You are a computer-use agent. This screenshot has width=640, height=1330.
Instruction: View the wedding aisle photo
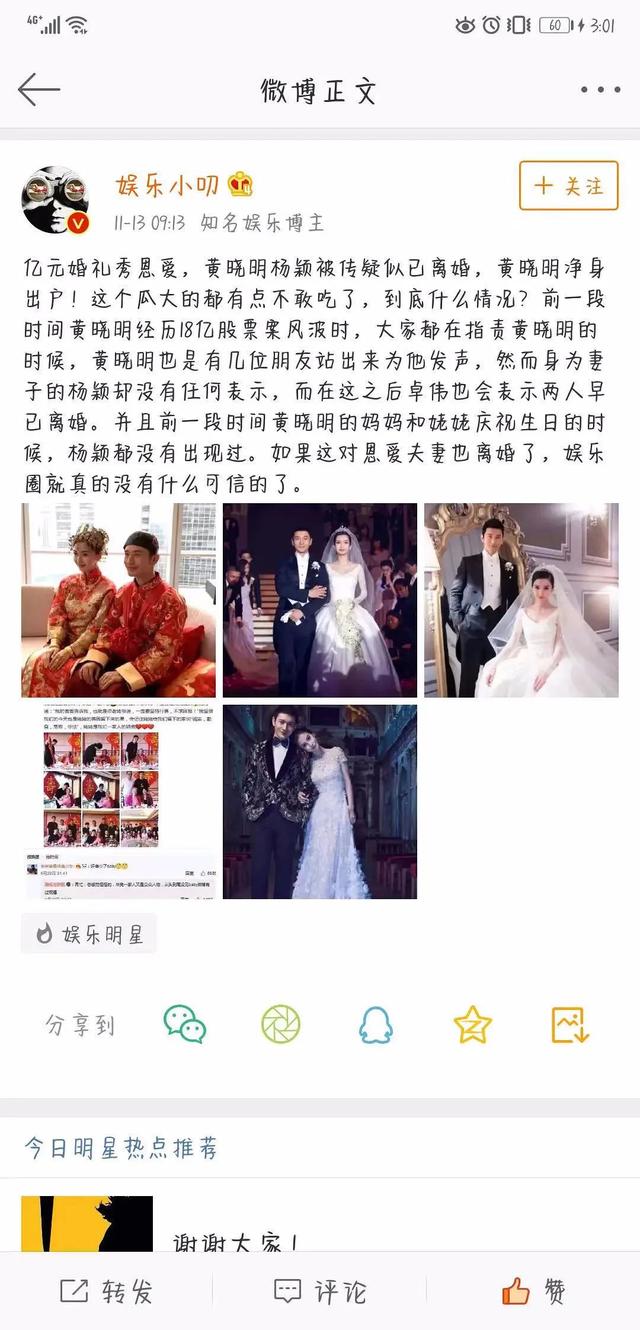click(320, 600)
